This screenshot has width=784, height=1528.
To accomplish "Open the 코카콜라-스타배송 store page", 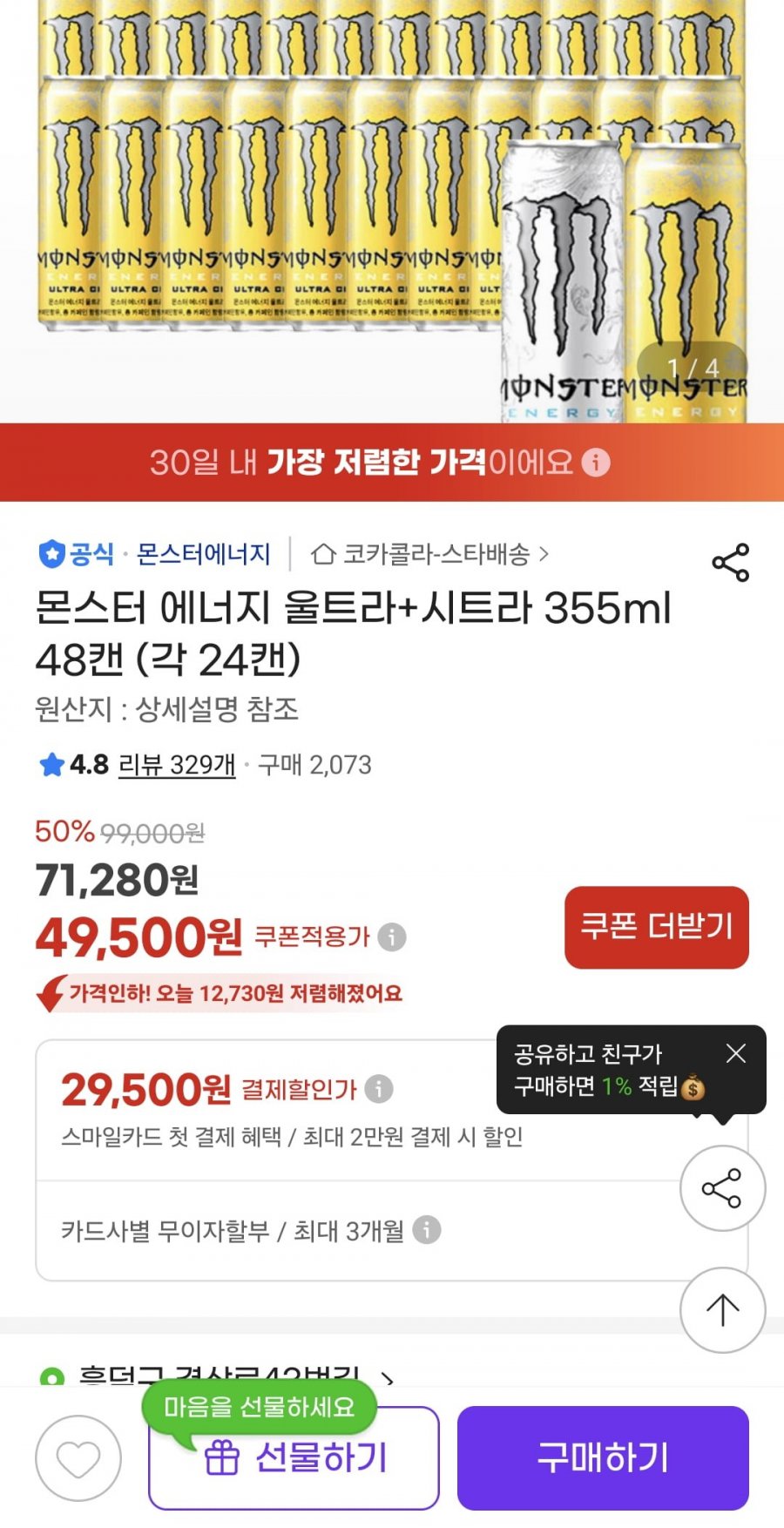I will (431, 554).
